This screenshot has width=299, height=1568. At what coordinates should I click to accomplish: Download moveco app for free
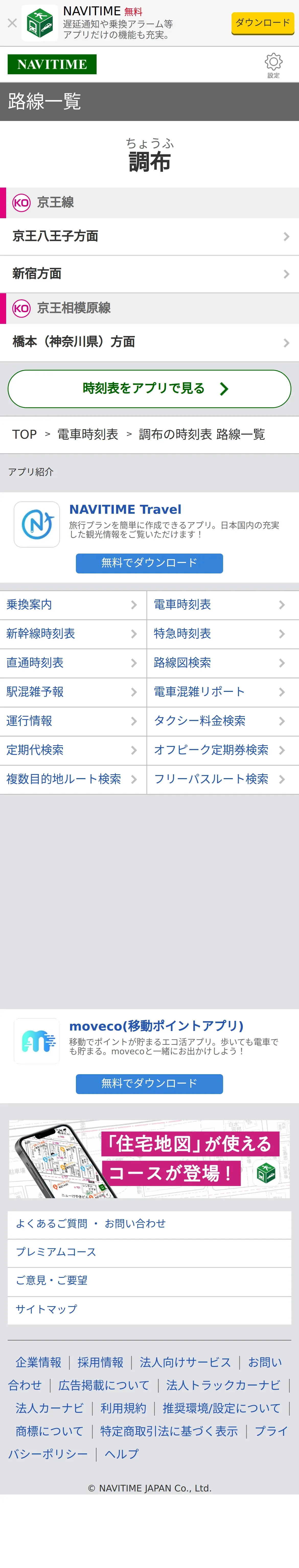(x=149, y=1083)
